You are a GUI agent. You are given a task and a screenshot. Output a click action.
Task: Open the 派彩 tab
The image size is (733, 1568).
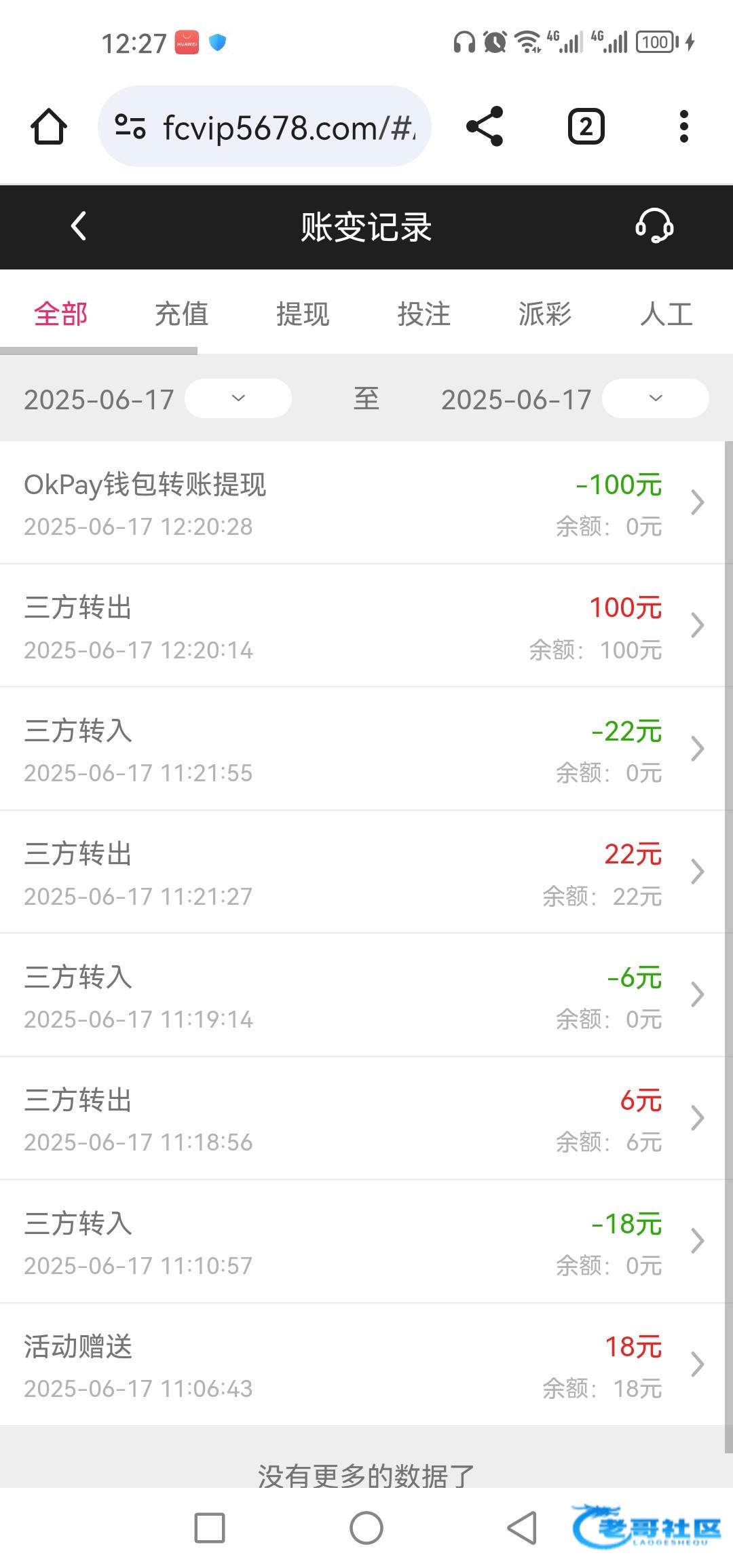pyautogui.click(x=545, y=314)
